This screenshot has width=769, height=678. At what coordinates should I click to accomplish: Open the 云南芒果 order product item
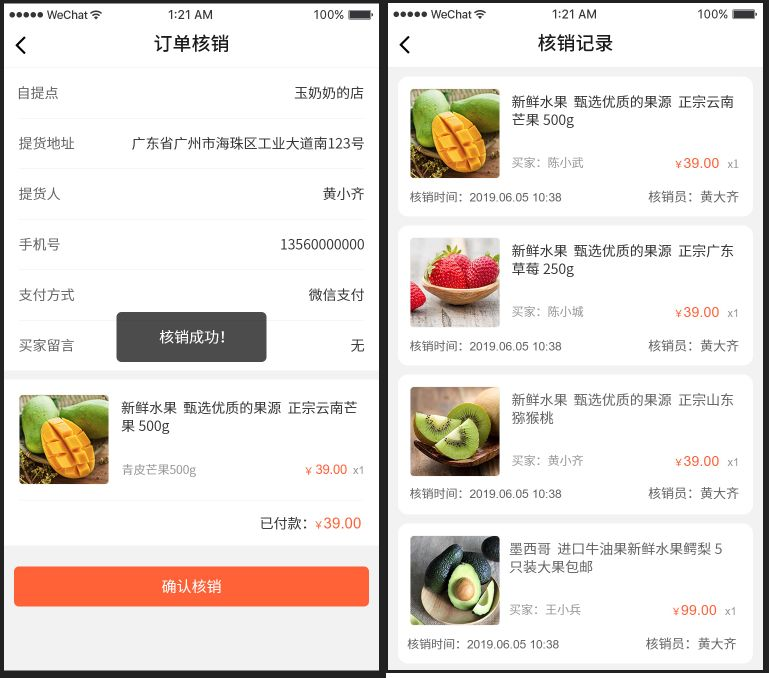point(191,438)
